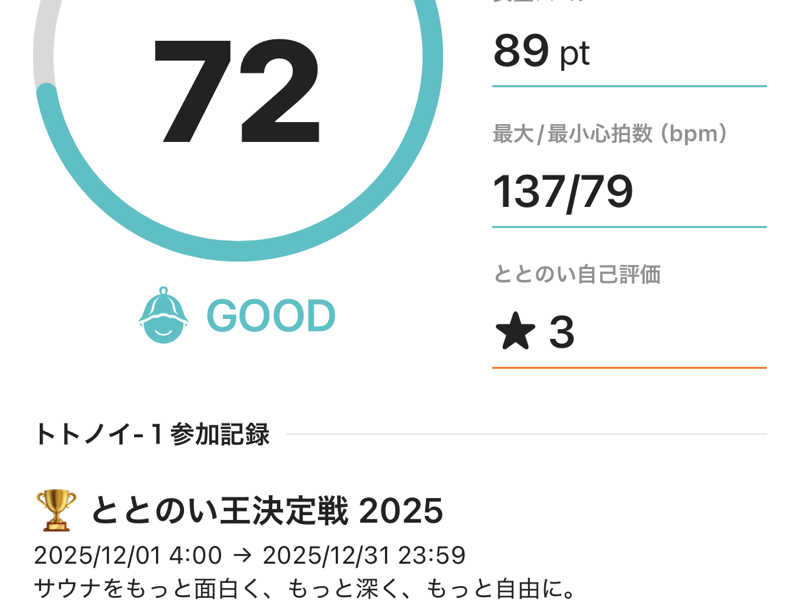Open the ととのい王決定戦 2025 event entry
The height and width of the screenshot is (600, 800).
[266, 511]
